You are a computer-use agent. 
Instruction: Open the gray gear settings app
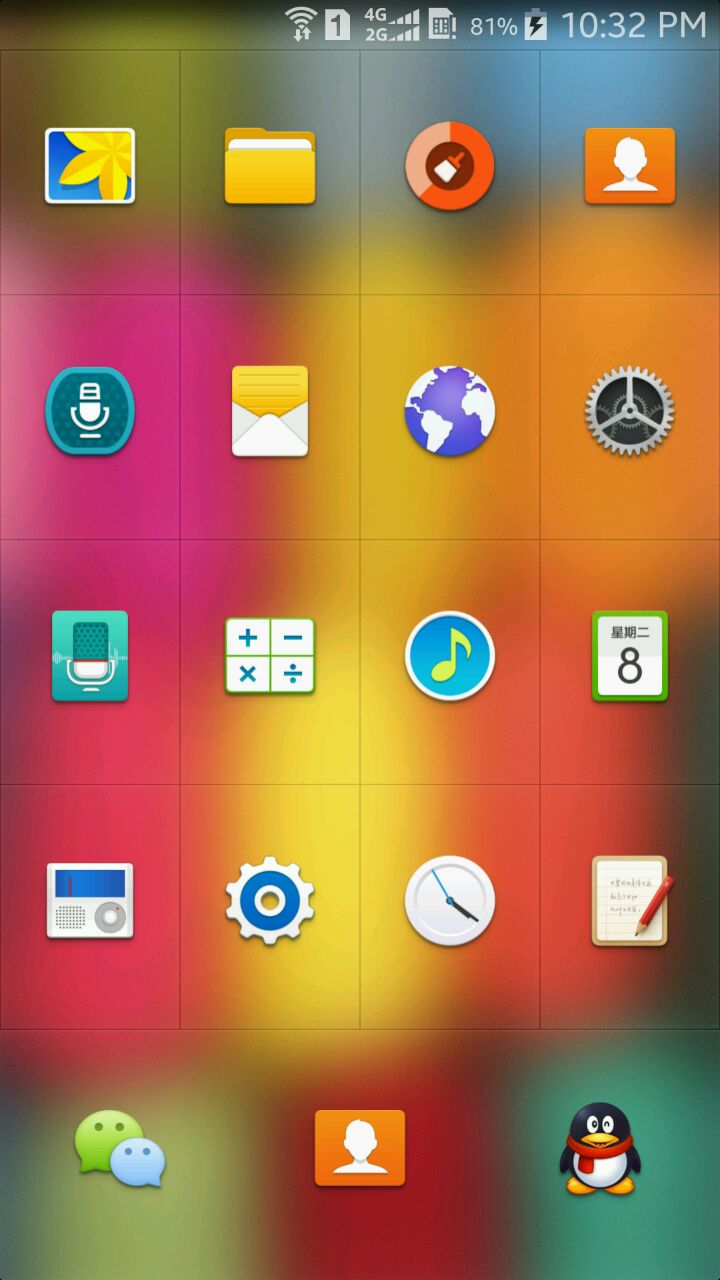pyautogui.click(x=629, y=410)
